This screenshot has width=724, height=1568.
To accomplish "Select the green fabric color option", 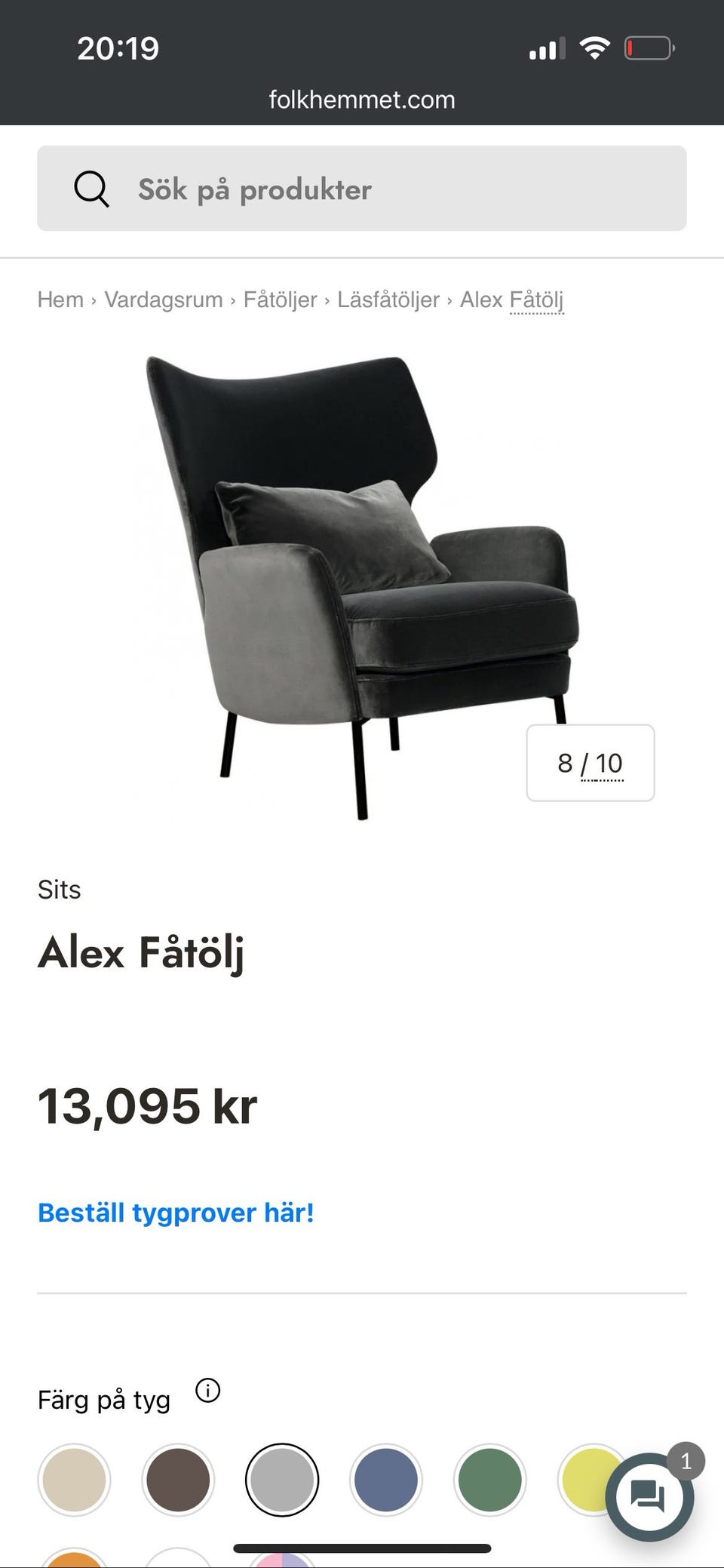I will point(490,1480).
